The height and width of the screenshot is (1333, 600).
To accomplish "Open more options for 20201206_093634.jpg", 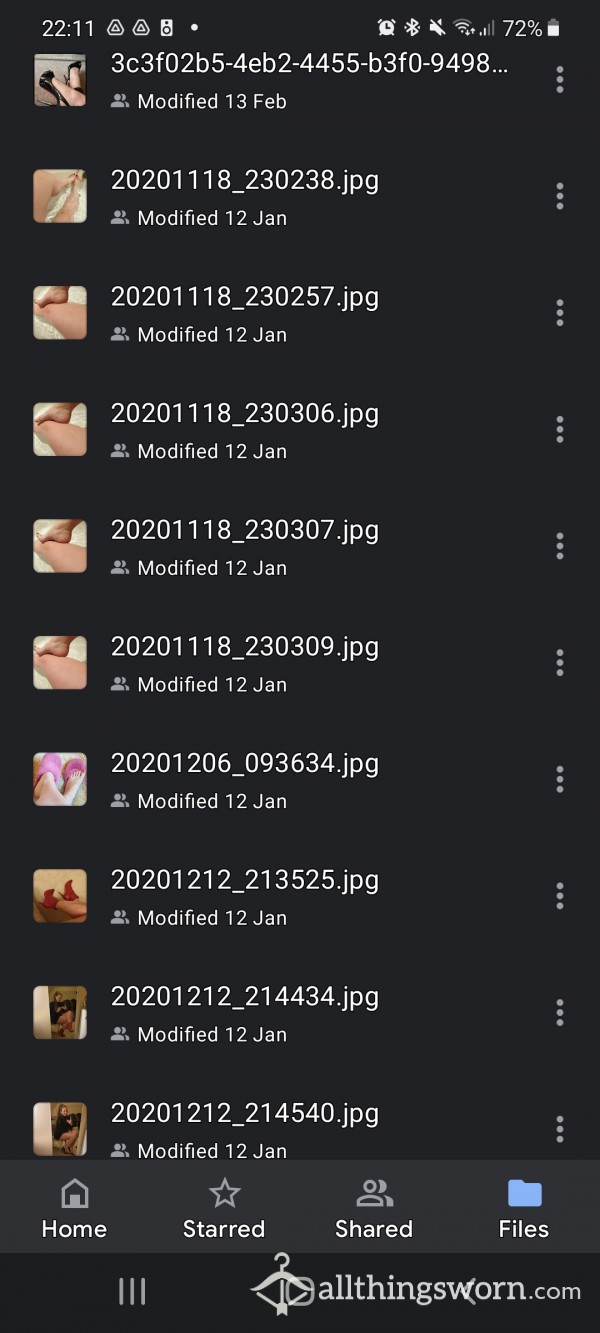I will [560, 779].
